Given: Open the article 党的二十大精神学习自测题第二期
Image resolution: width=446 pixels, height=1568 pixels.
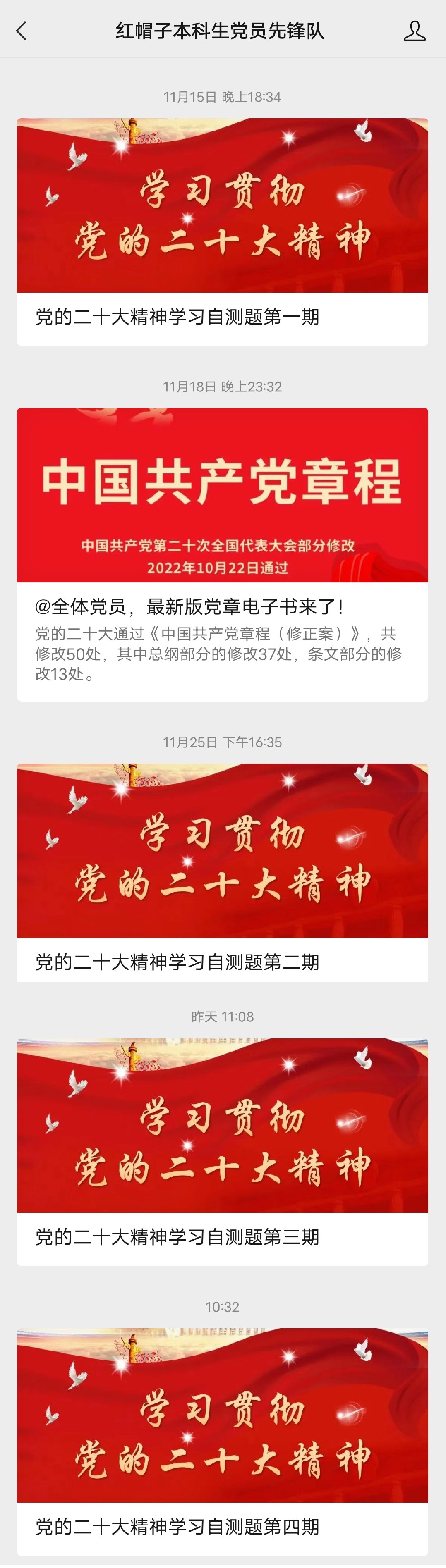Looking at the screenshot, I should [177, 962].
